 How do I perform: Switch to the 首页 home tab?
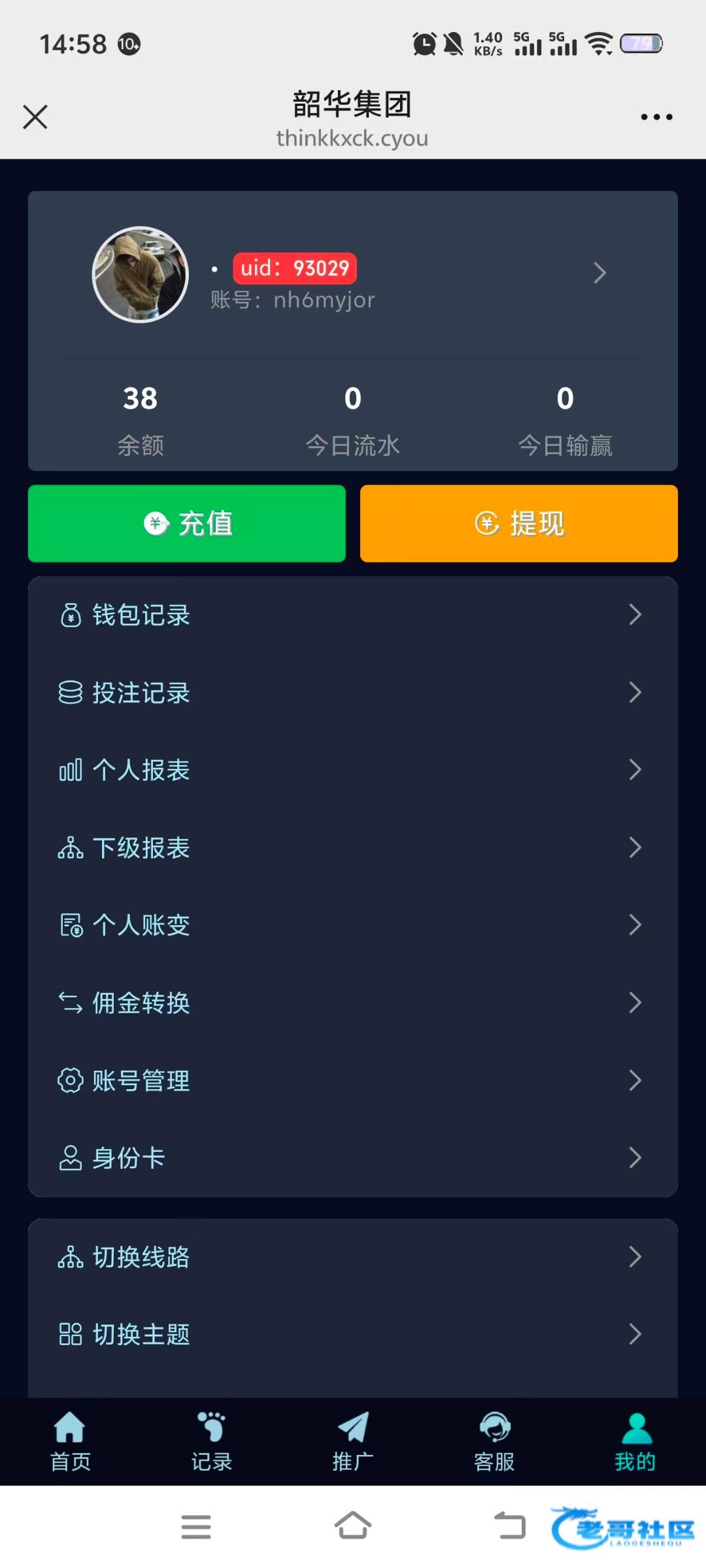(71, 1441)
